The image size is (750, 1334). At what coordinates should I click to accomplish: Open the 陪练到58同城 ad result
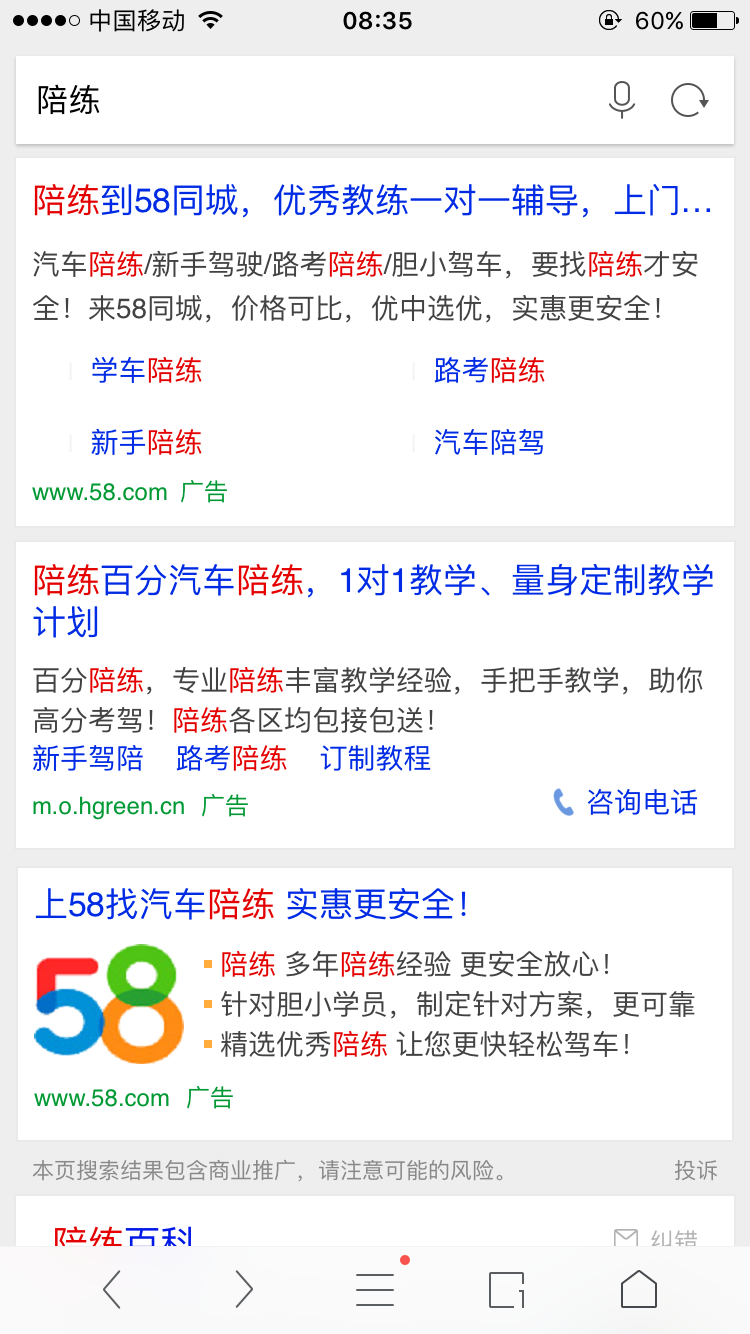point(372,201)
